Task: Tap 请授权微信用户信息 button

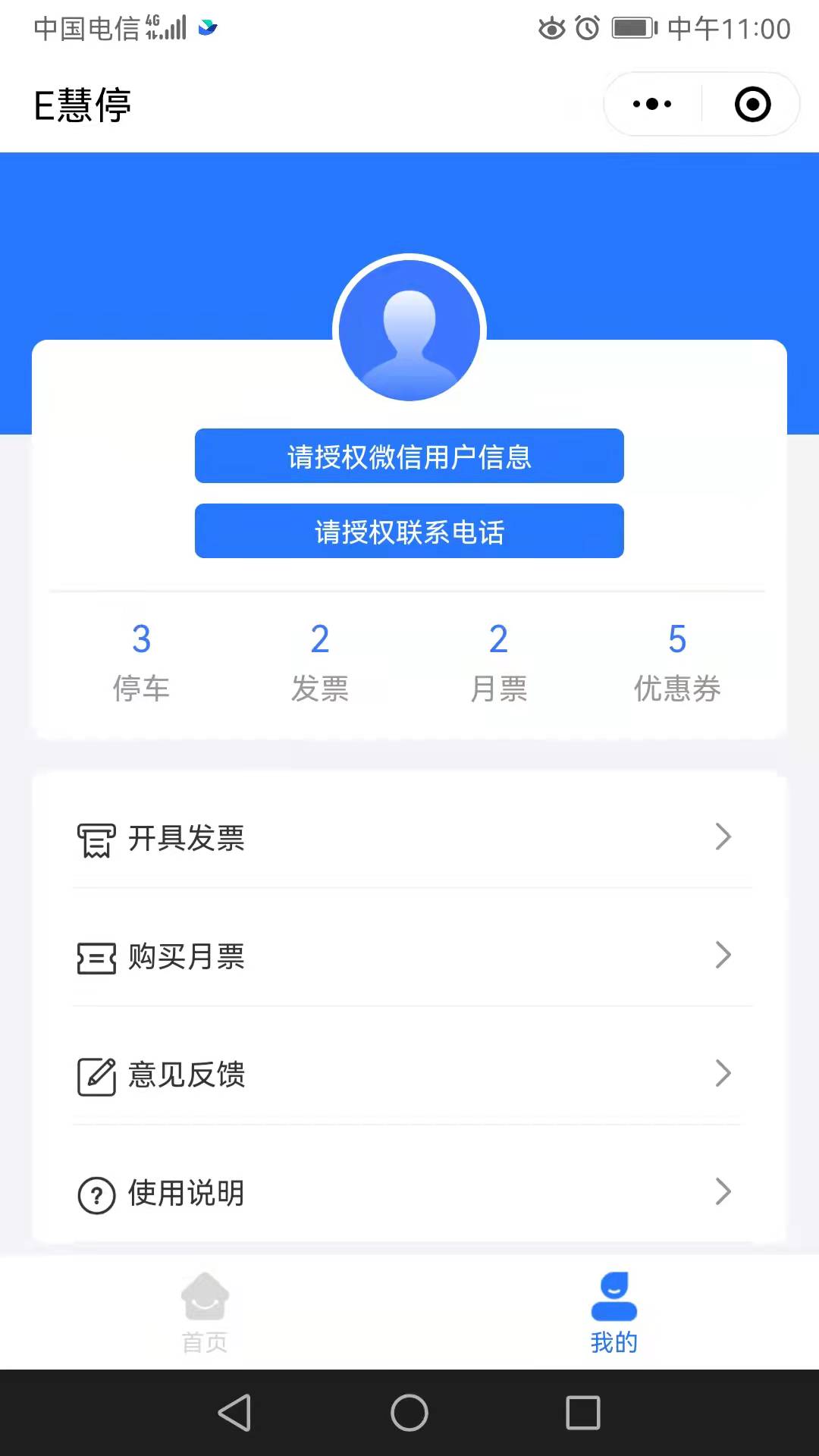Action: coord(409,456)
